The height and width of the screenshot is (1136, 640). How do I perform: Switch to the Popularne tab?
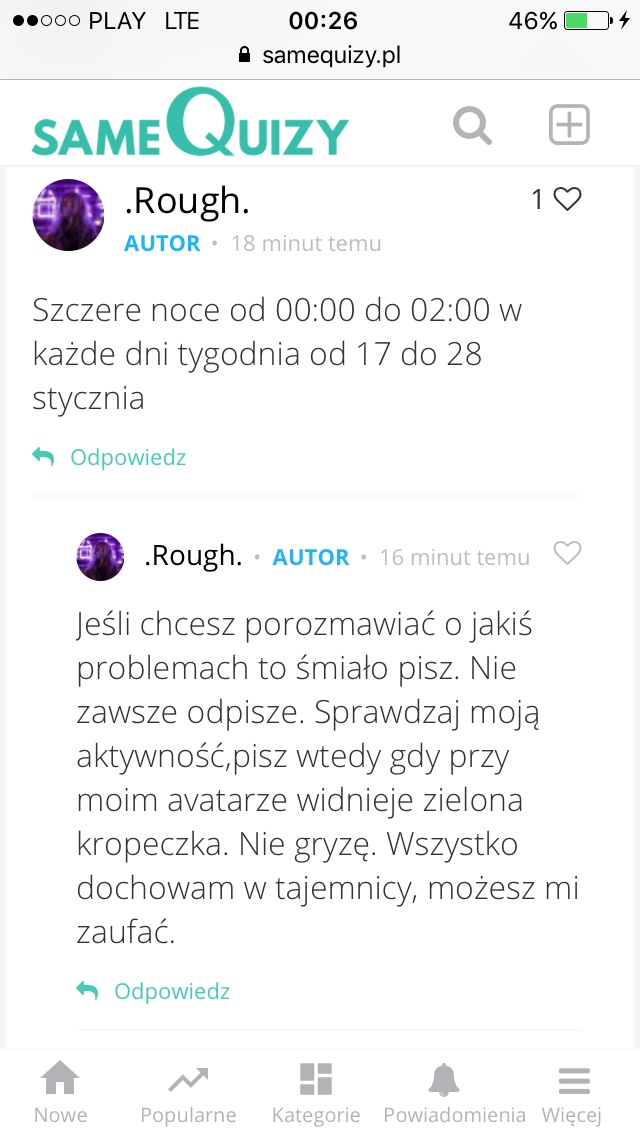click(188, 1092)
